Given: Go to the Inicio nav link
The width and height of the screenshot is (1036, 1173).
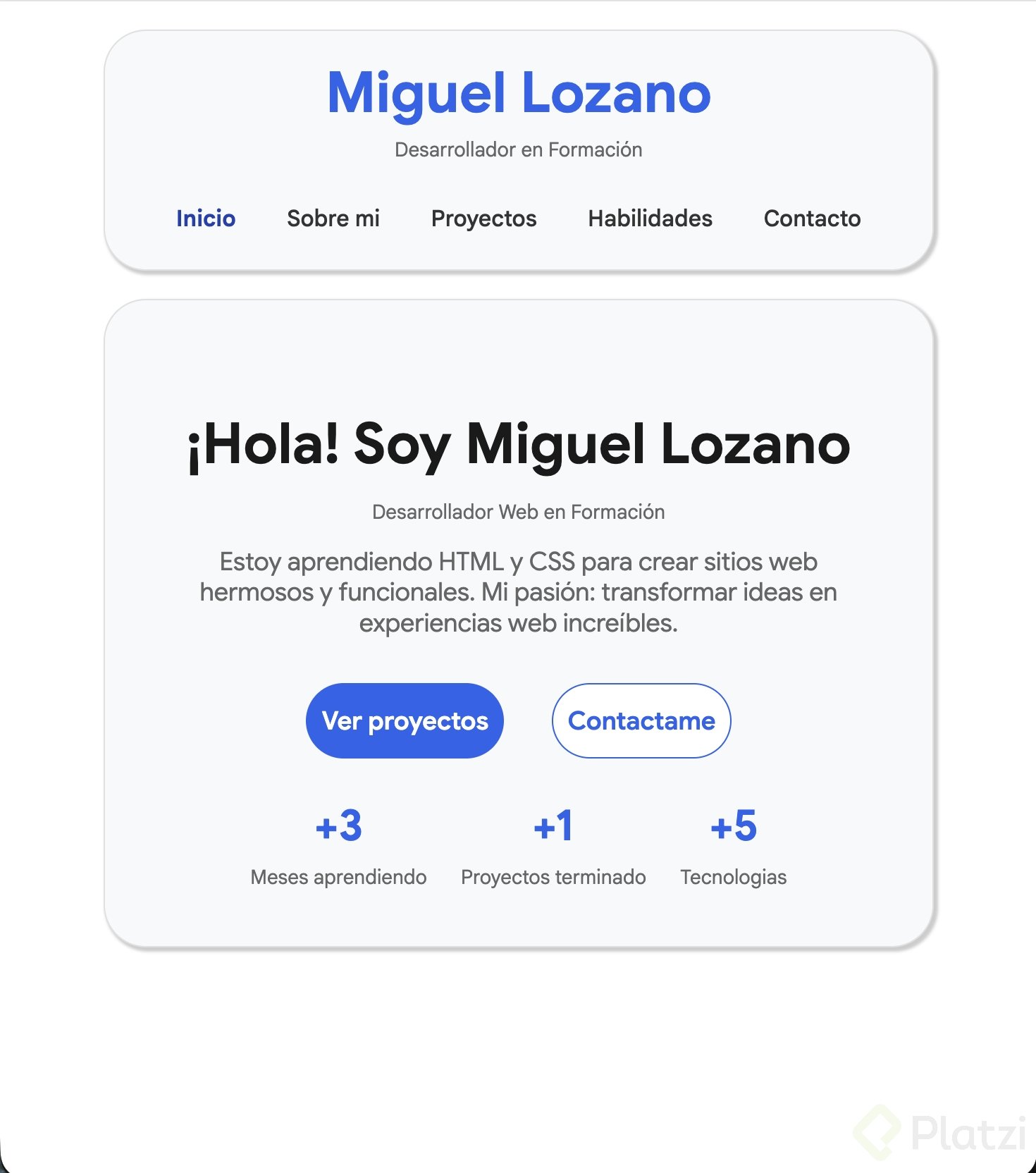Looking at the screenshot, I should [x=206, y=219].
